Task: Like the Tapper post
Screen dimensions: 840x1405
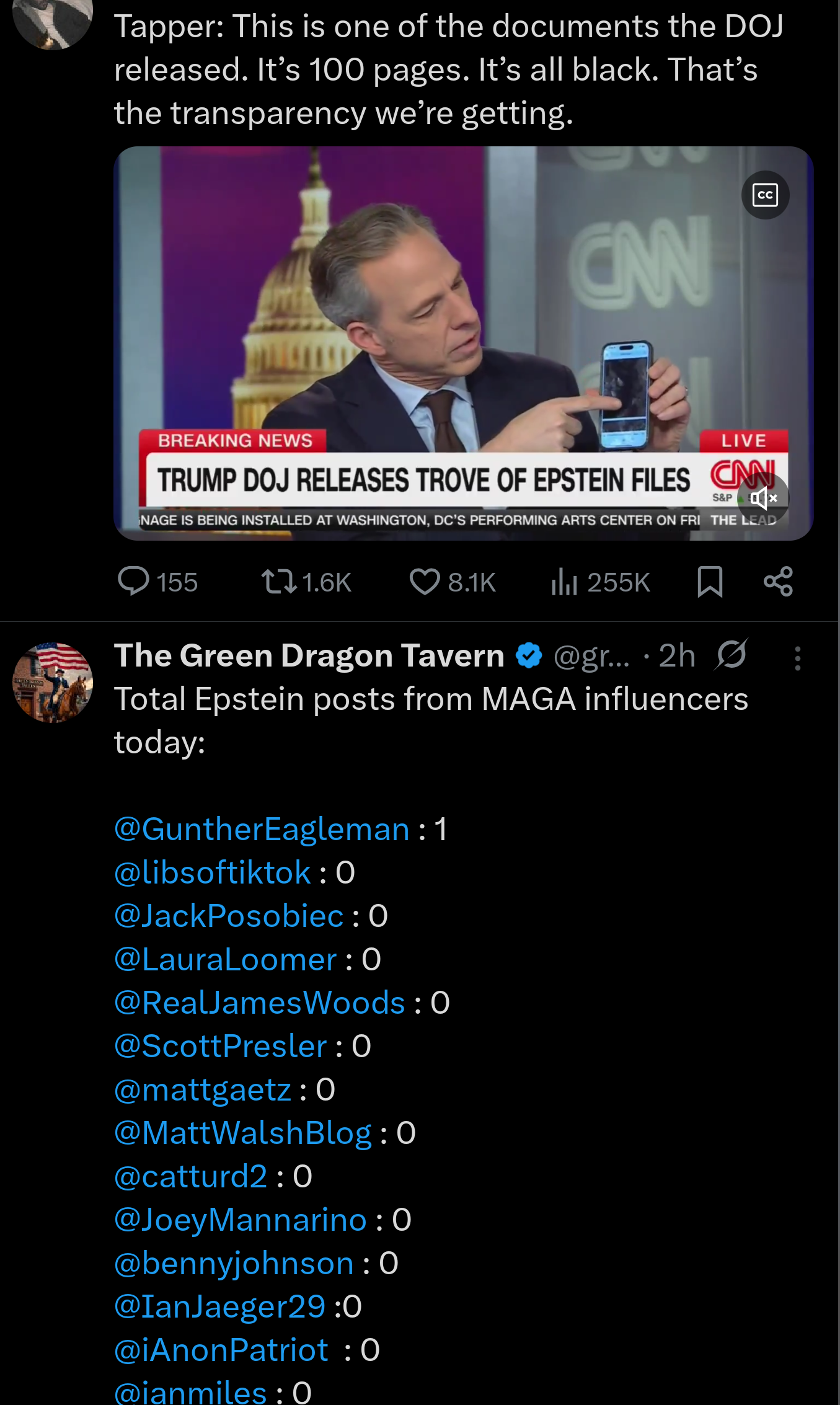Action: coord(425,582)
